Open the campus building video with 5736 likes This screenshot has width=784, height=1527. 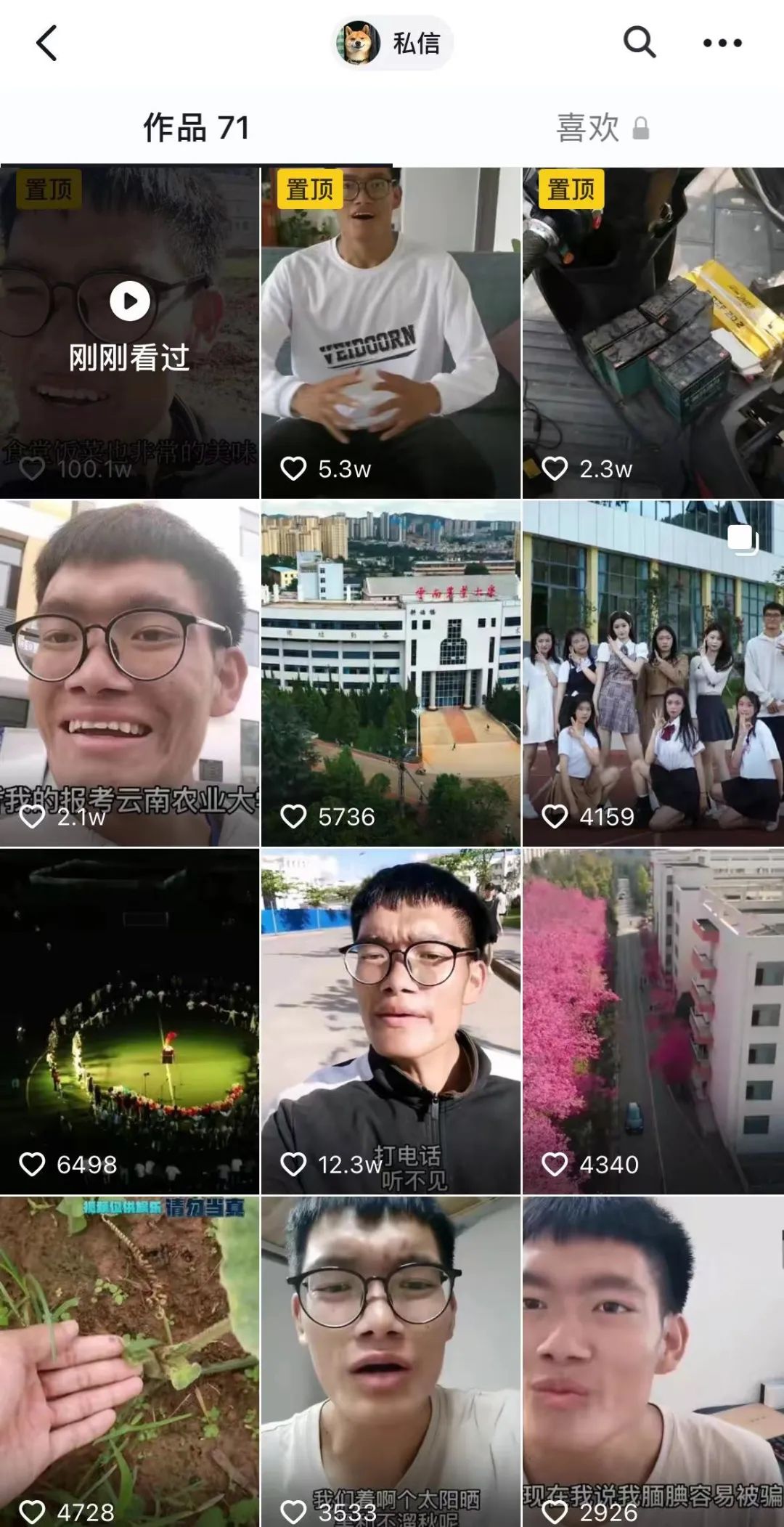click(391, 672)
